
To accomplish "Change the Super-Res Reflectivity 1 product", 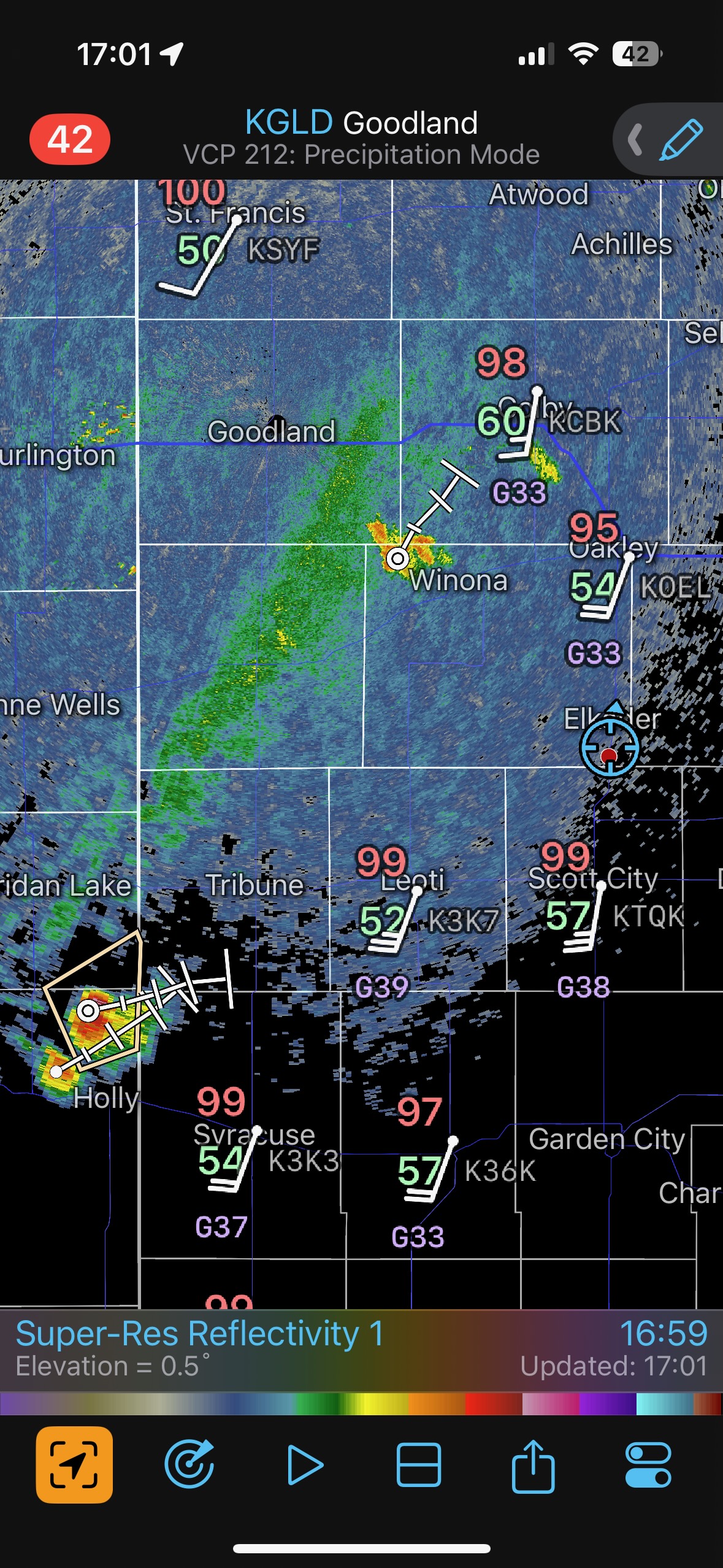I will pyautogui.click(x=199, y=1334).
